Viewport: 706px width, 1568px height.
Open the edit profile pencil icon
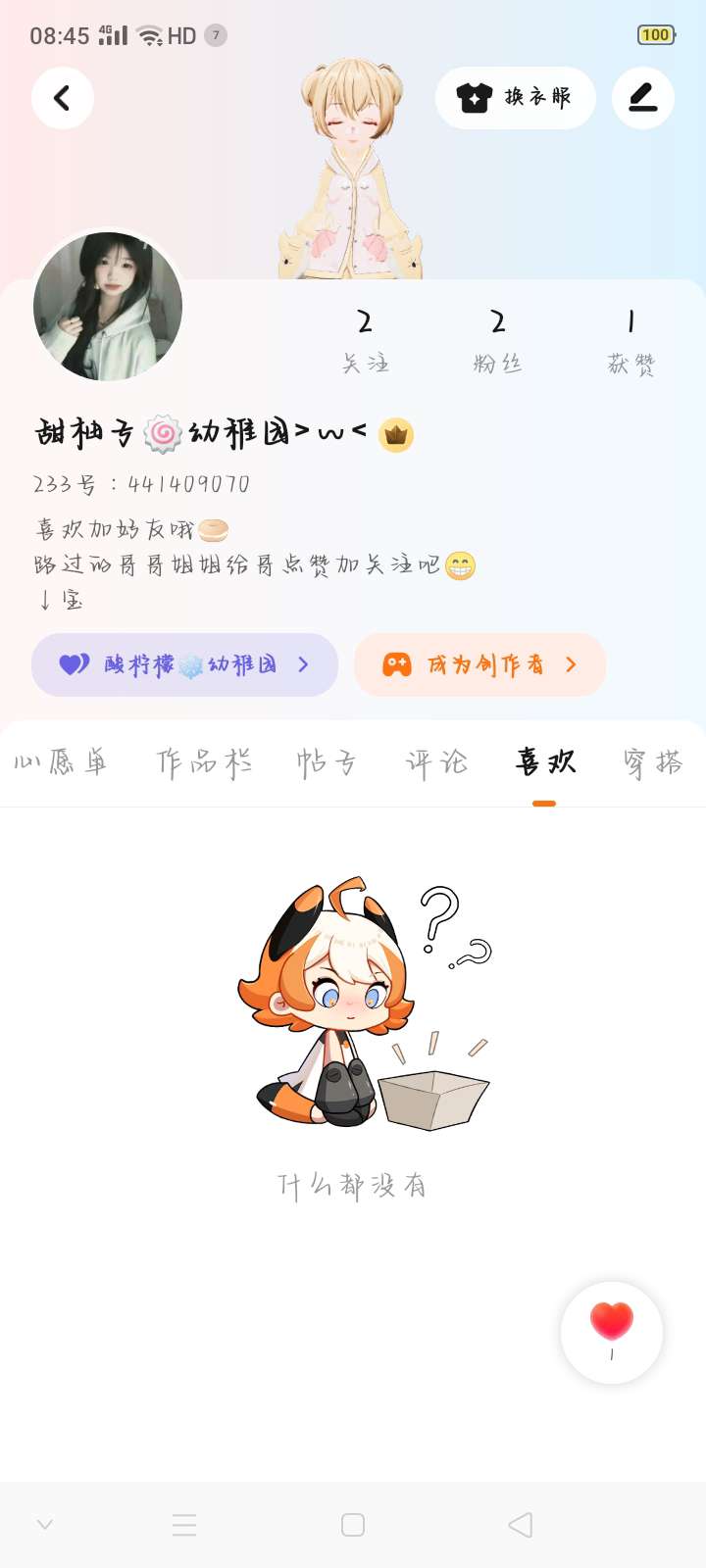pos(643,98)
